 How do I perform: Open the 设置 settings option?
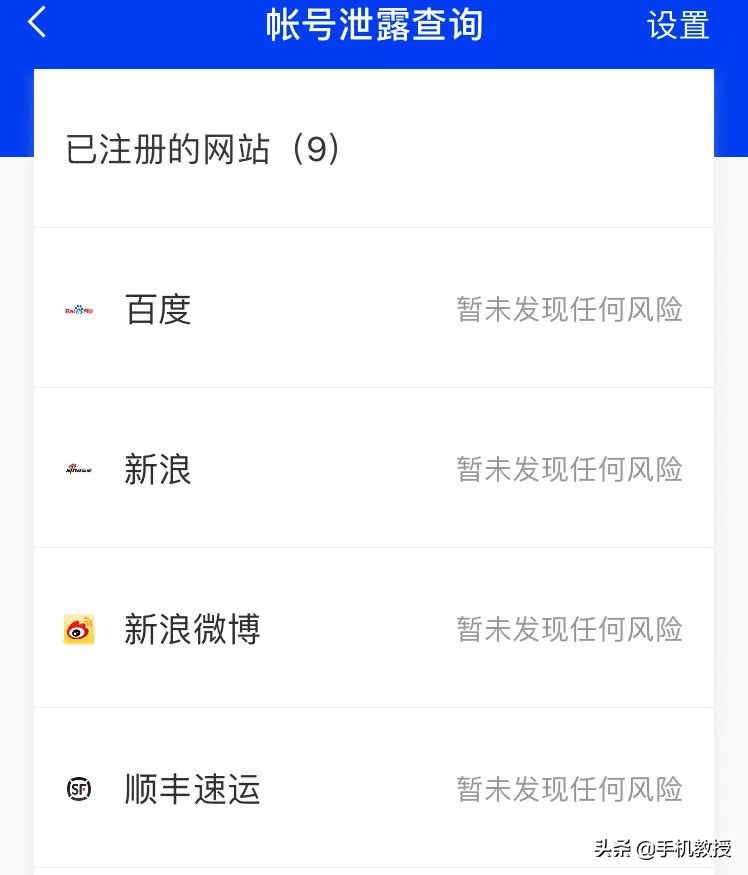tap(677, 25)
